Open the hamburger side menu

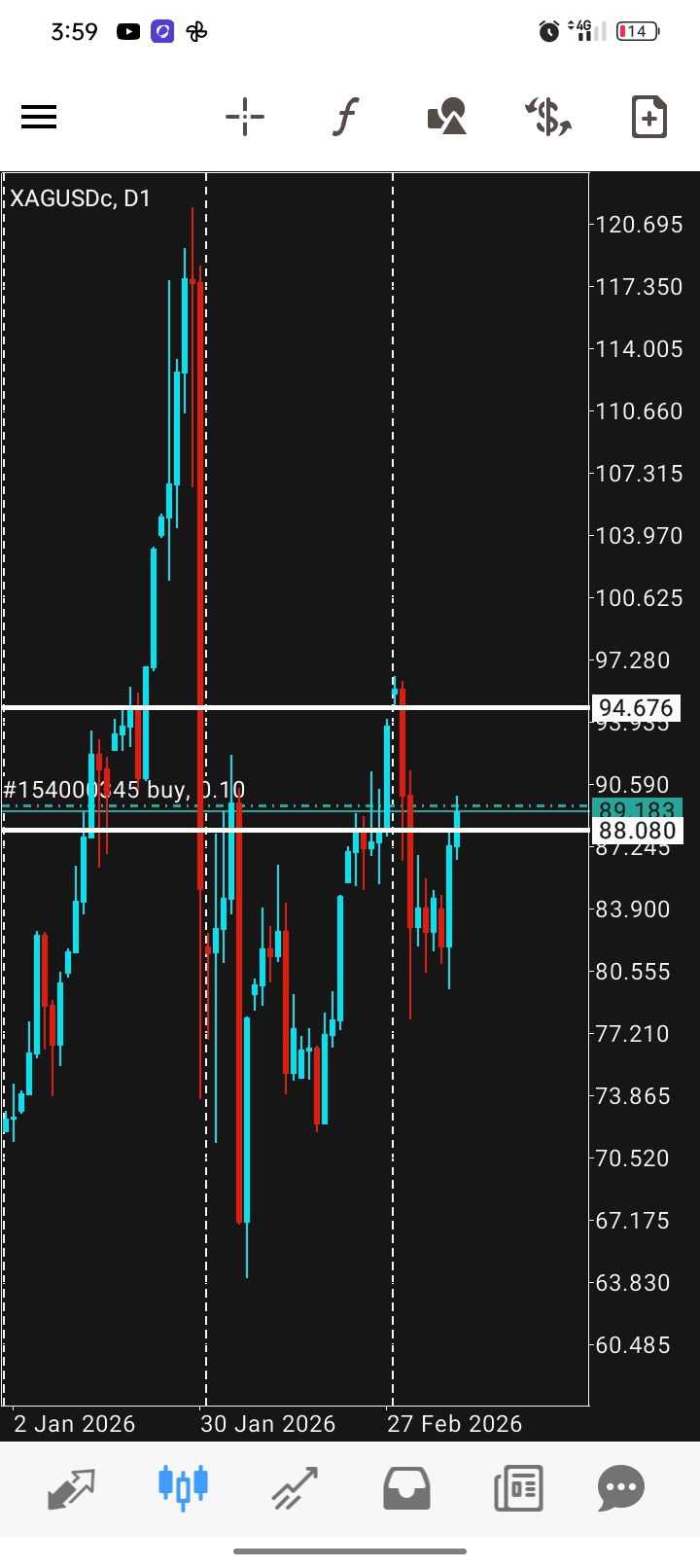pyautogui.click(x=39, y=118)
